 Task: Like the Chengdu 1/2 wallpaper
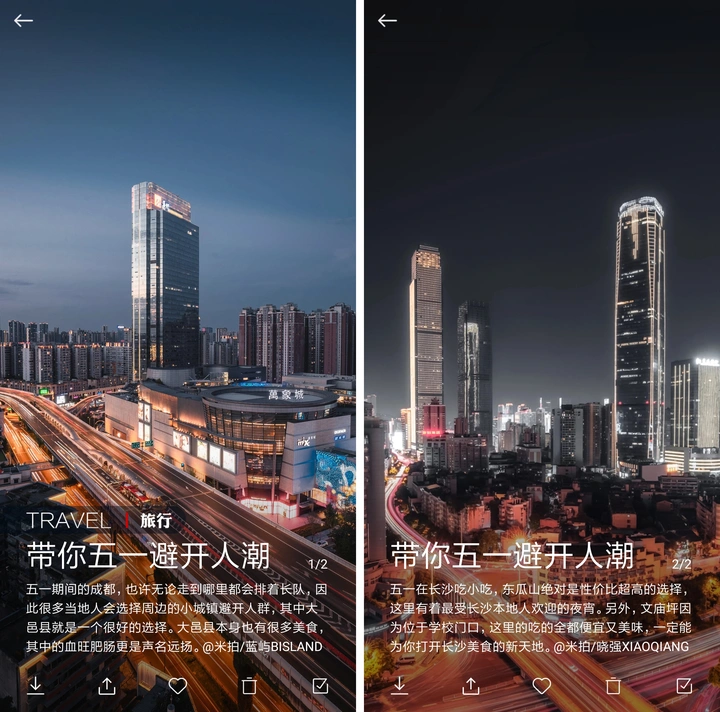178,685
